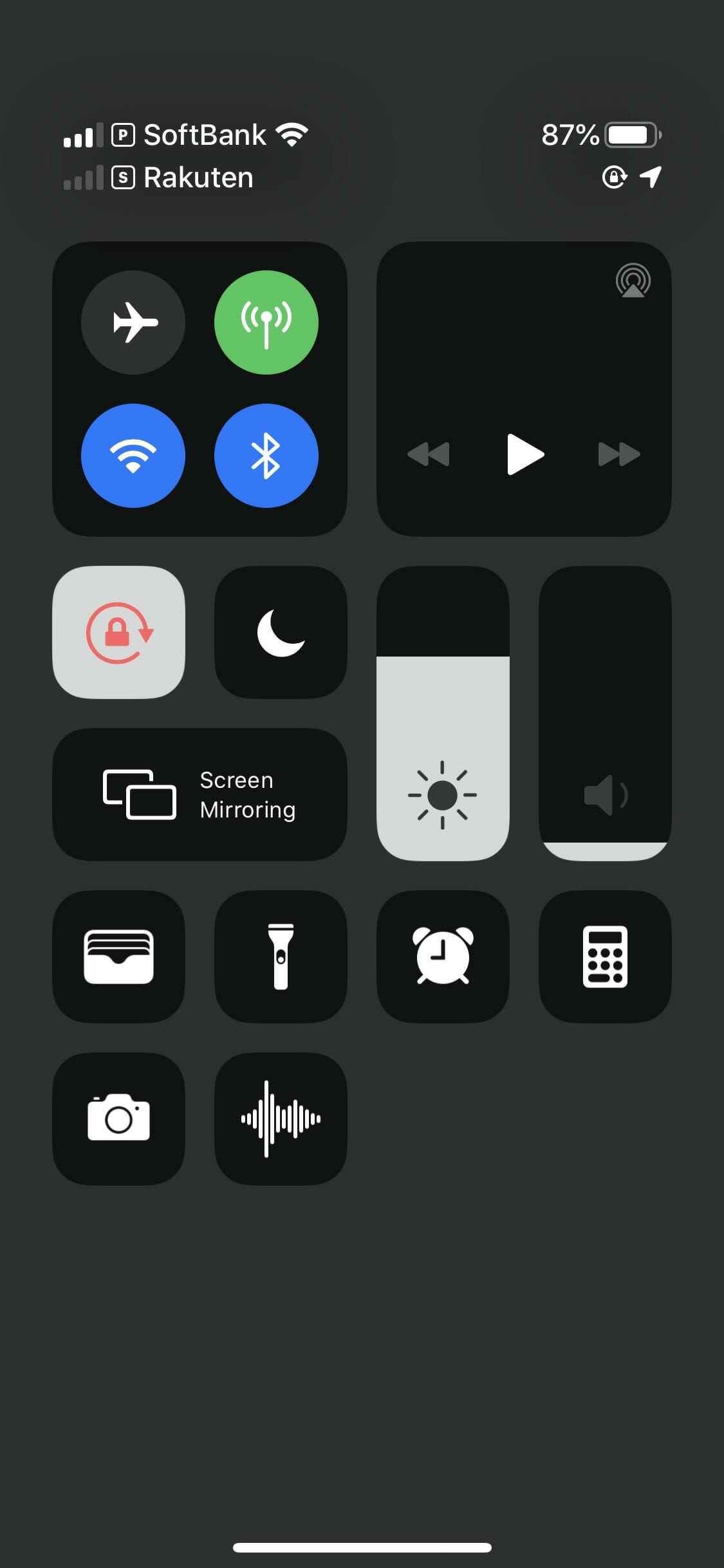The width and height of the screenshot is (724, 1568).
Task: Launch the Calculator
Action: click(x=606, y=957)
